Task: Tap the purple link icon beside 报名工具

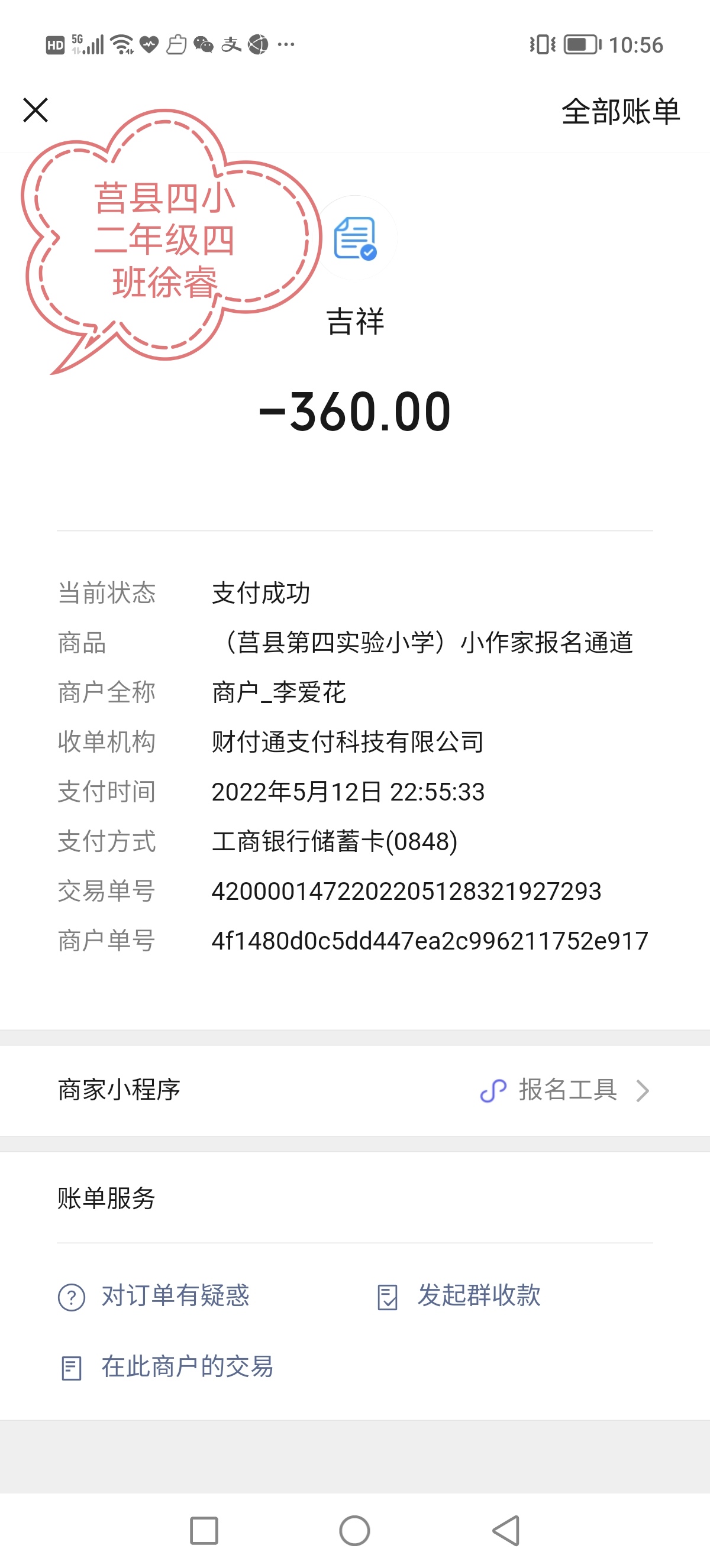Action: (492, 1090)
